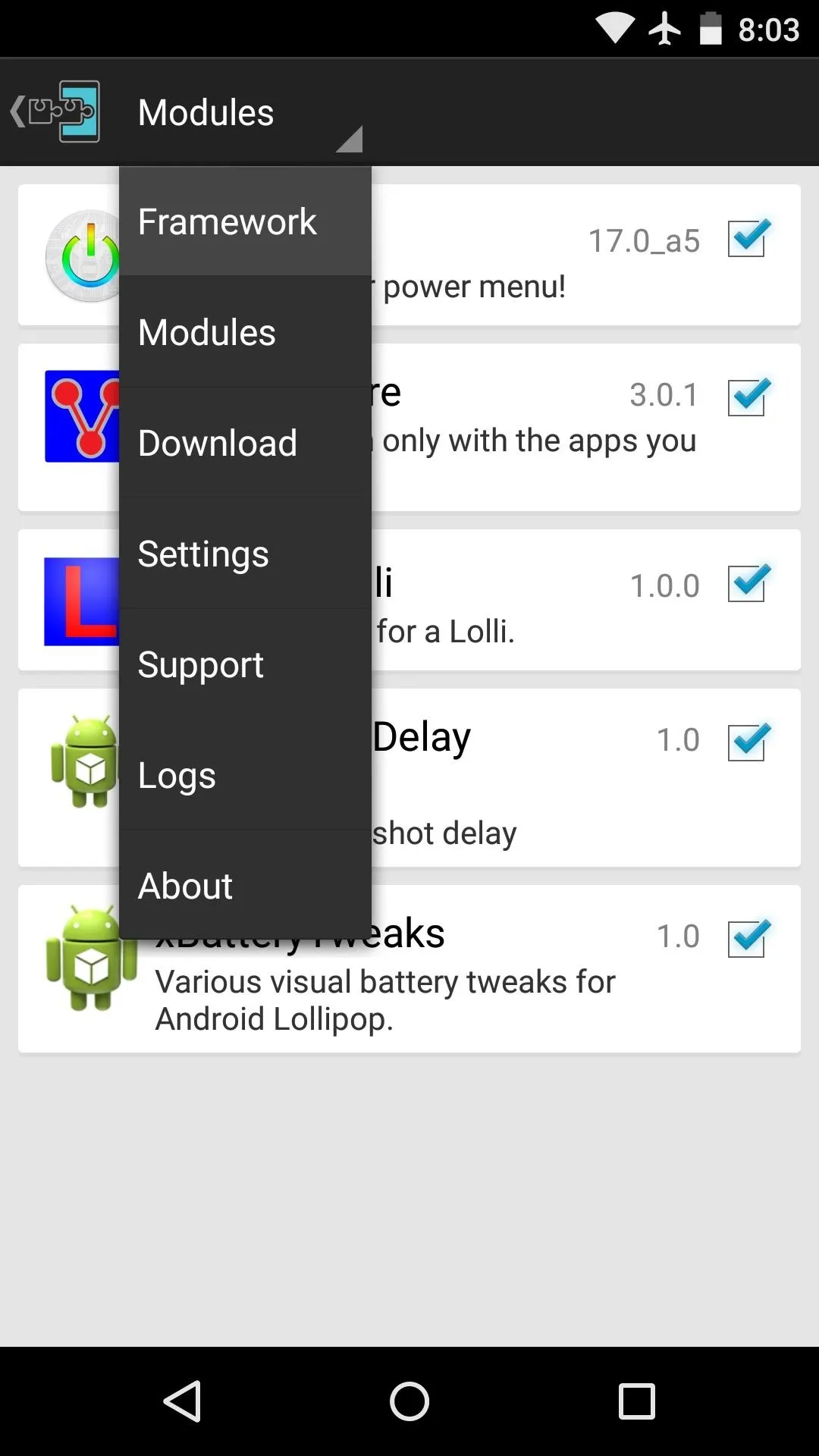This screenshot has width=819, height=1456.
Task: View Logs from the dropdown menu
Action: (x=245, y=775)
